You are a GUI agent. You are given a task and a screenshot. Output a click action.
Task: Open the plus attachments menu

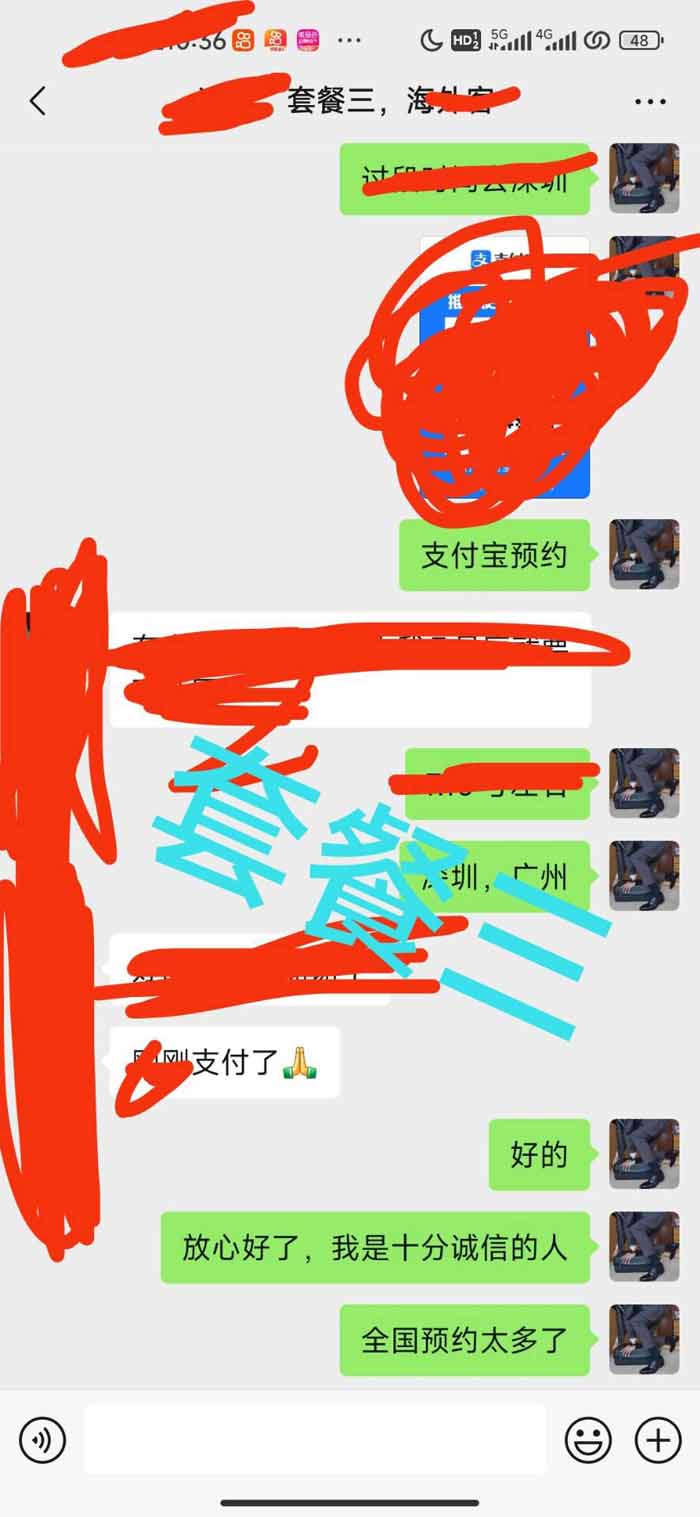click(x=658, y=1440)
